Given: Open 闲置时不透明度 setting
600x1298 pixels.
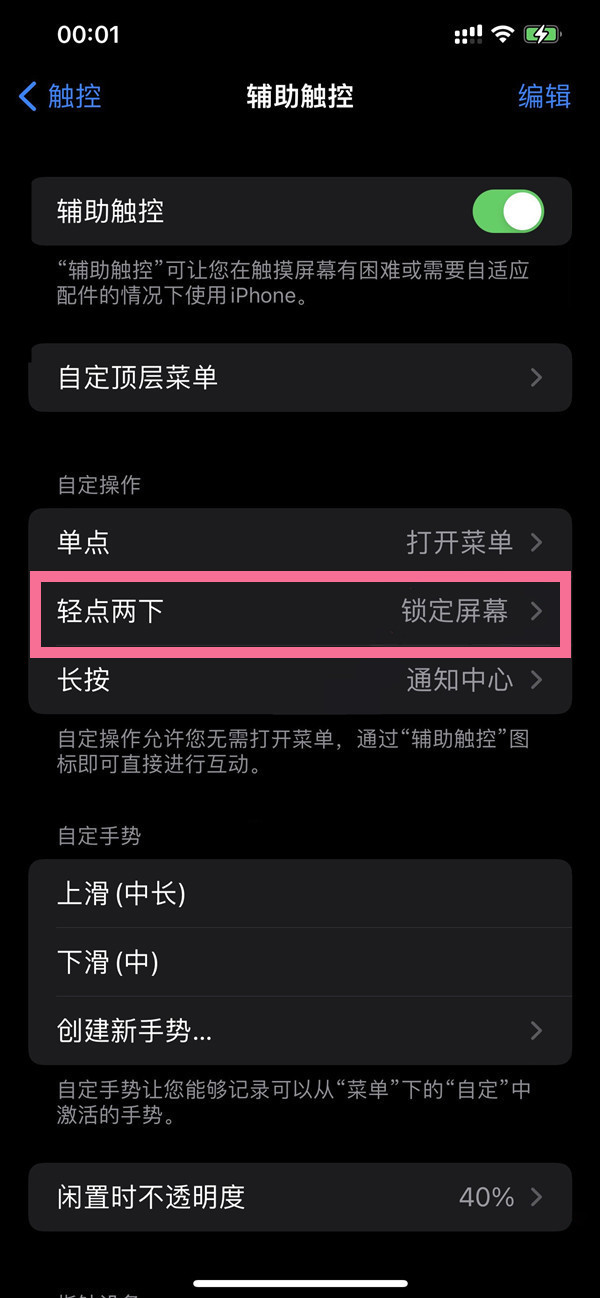Looking at the screenshot, I should 300,1197.
